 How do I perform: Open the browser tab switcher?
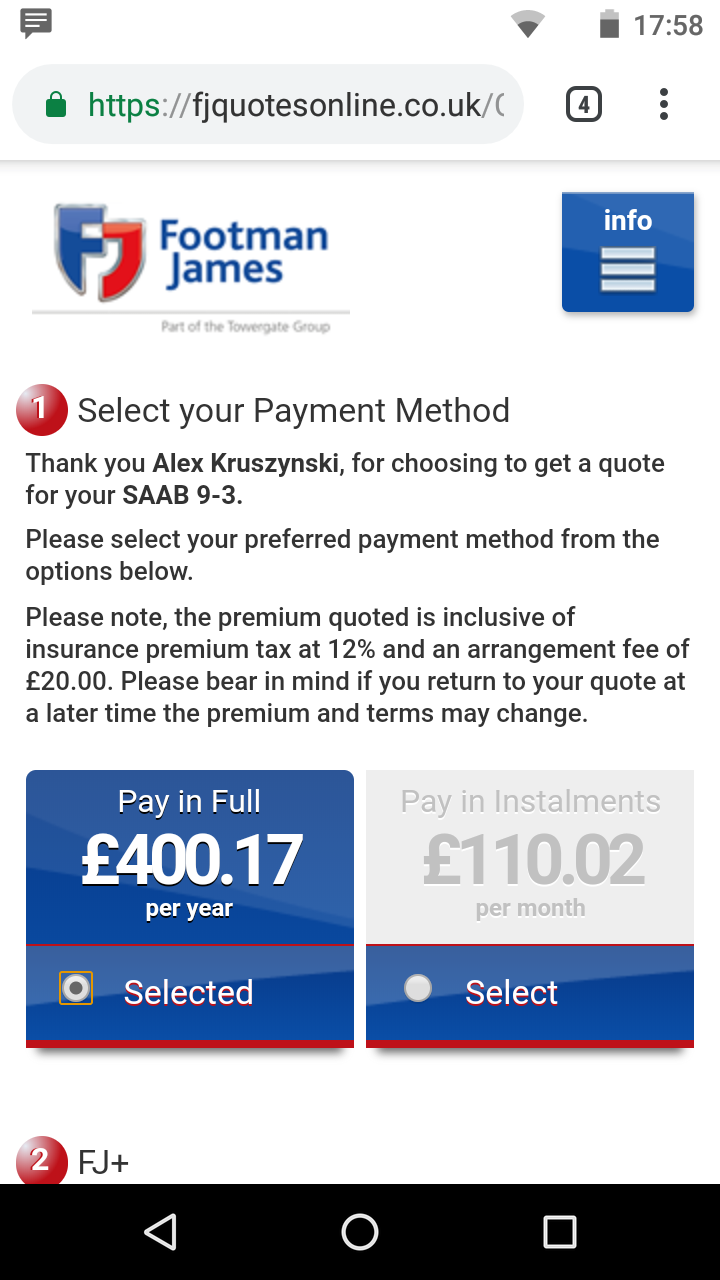tap(584, 104)
